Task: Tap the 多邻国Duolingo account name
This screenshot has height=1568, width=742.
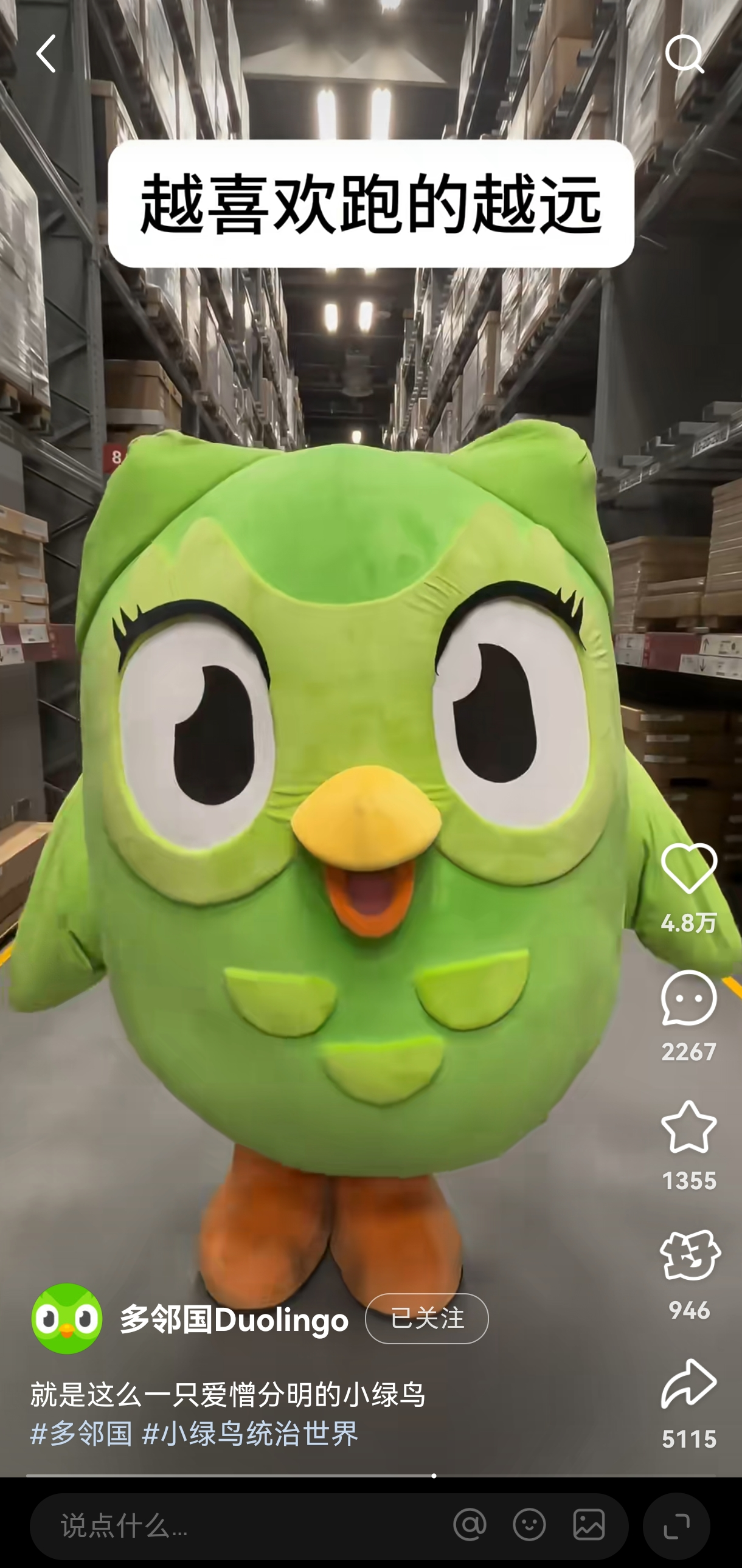Action: tap(234, 1320)
